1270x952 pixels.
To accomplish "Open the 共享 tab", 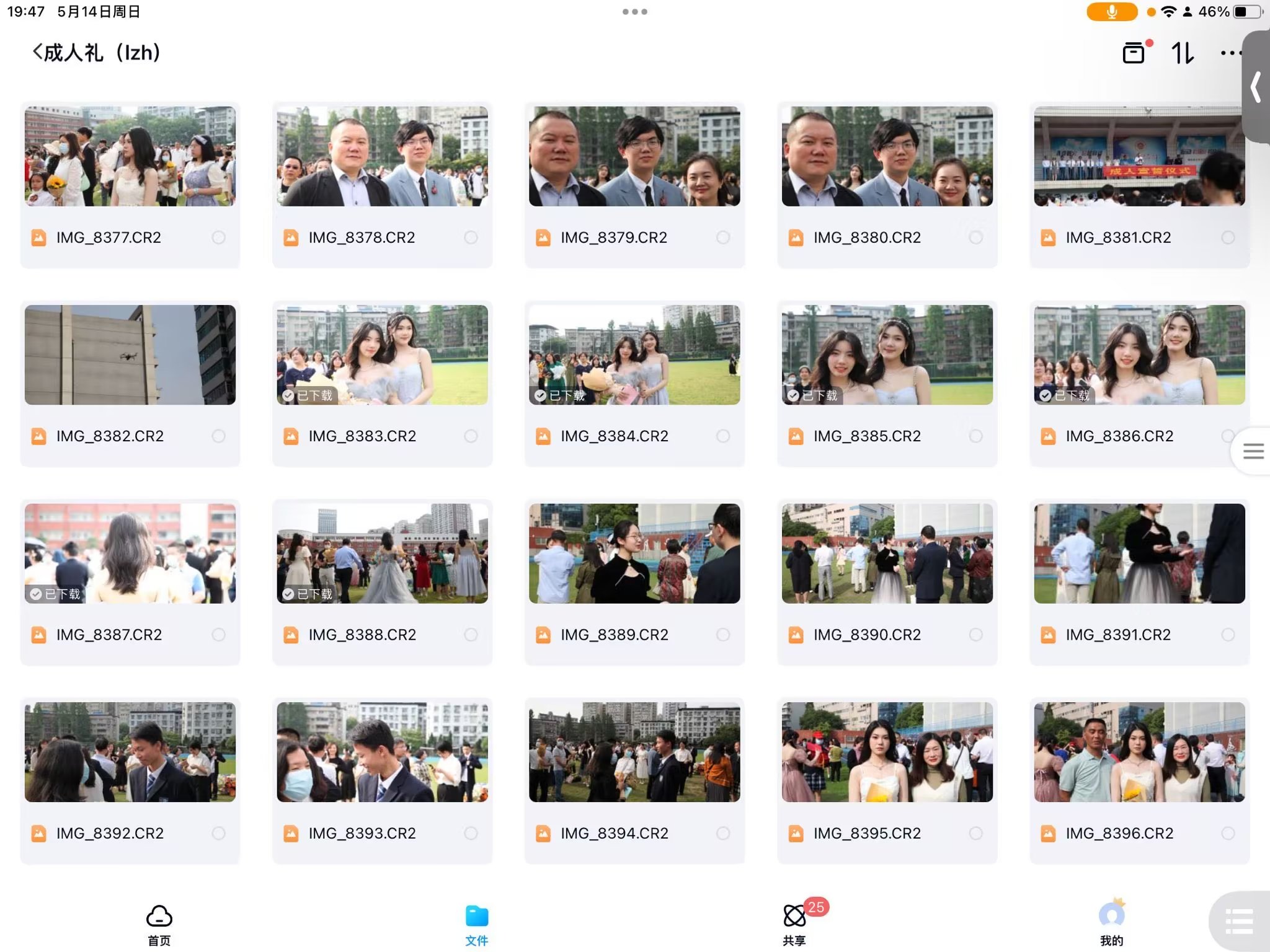I will click(794, 923).
